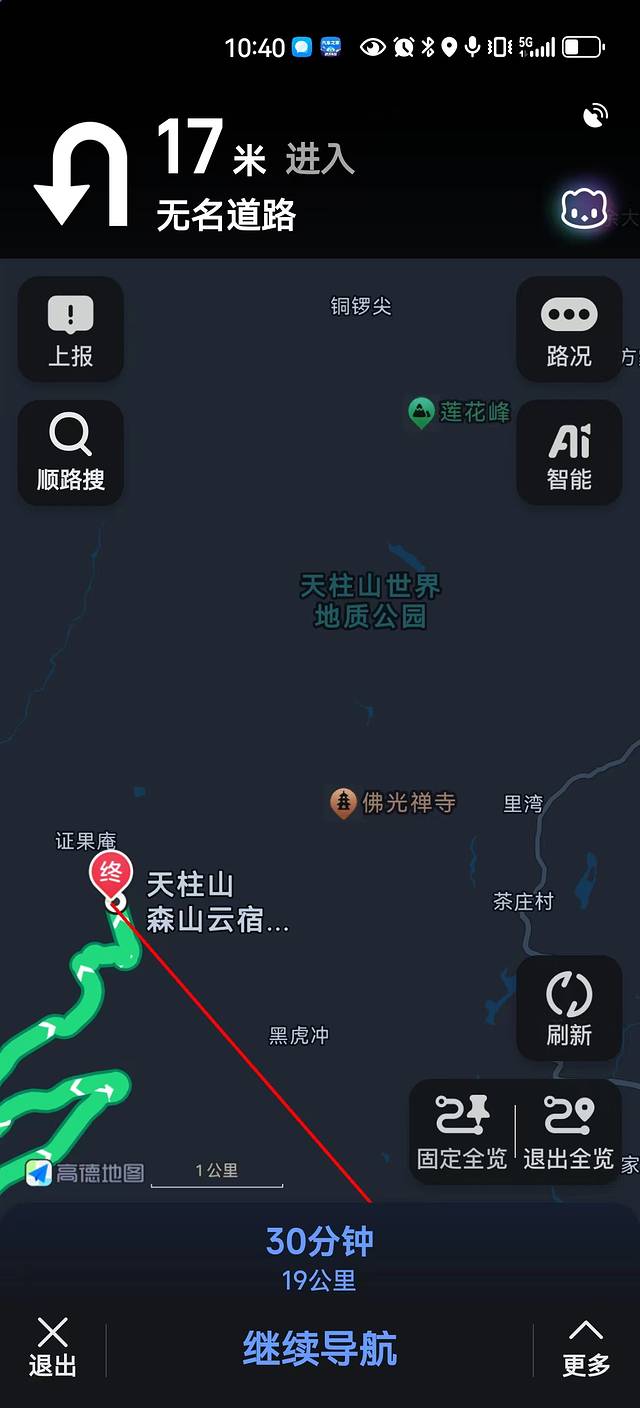Resume navigation with 继续导航

[320, 1348]
